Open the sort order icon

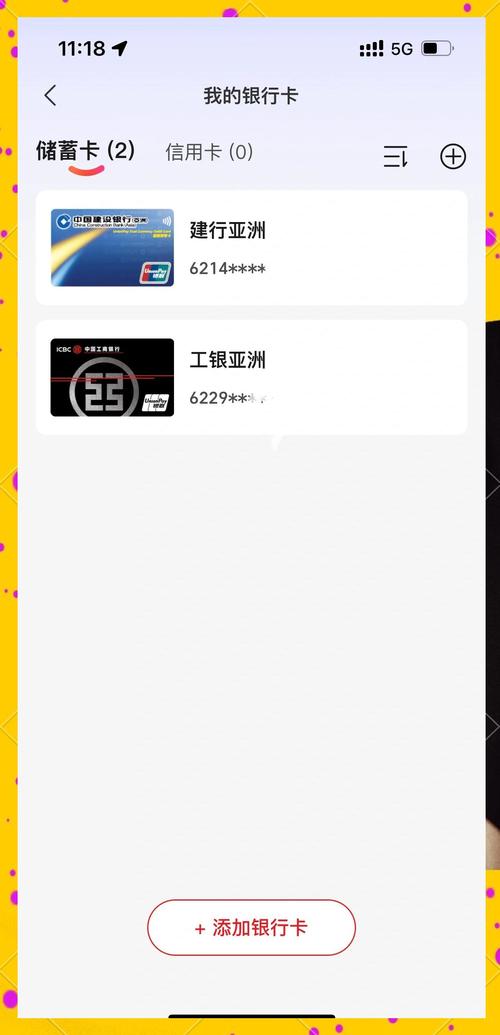tap(396, 156)
